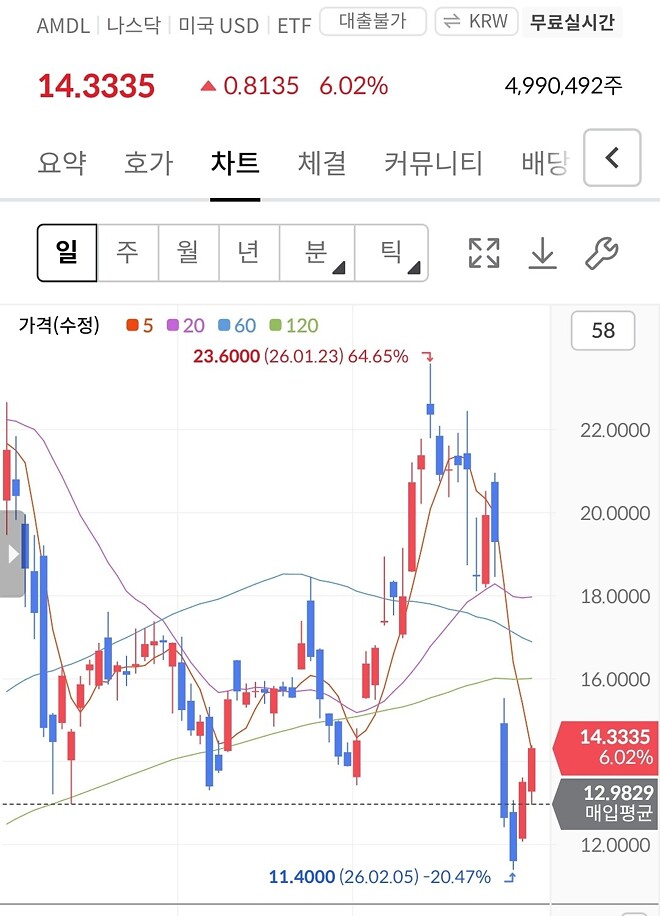Switch chart to 년 yearly period
This screenshot has width=660, height=916.
[249, 253]
